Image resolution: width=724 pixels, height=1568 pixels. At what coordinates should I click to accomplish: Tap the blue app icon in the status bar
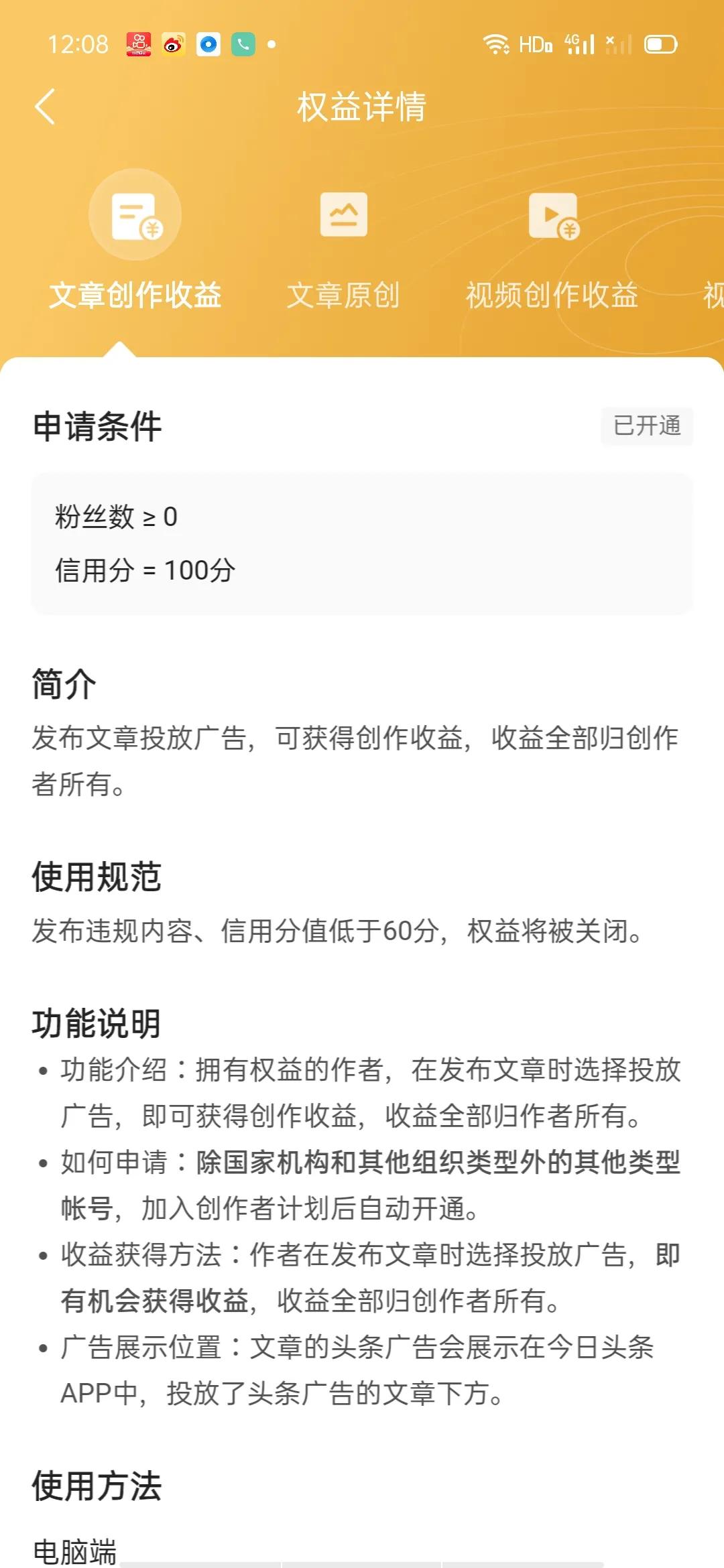[208, 44]
